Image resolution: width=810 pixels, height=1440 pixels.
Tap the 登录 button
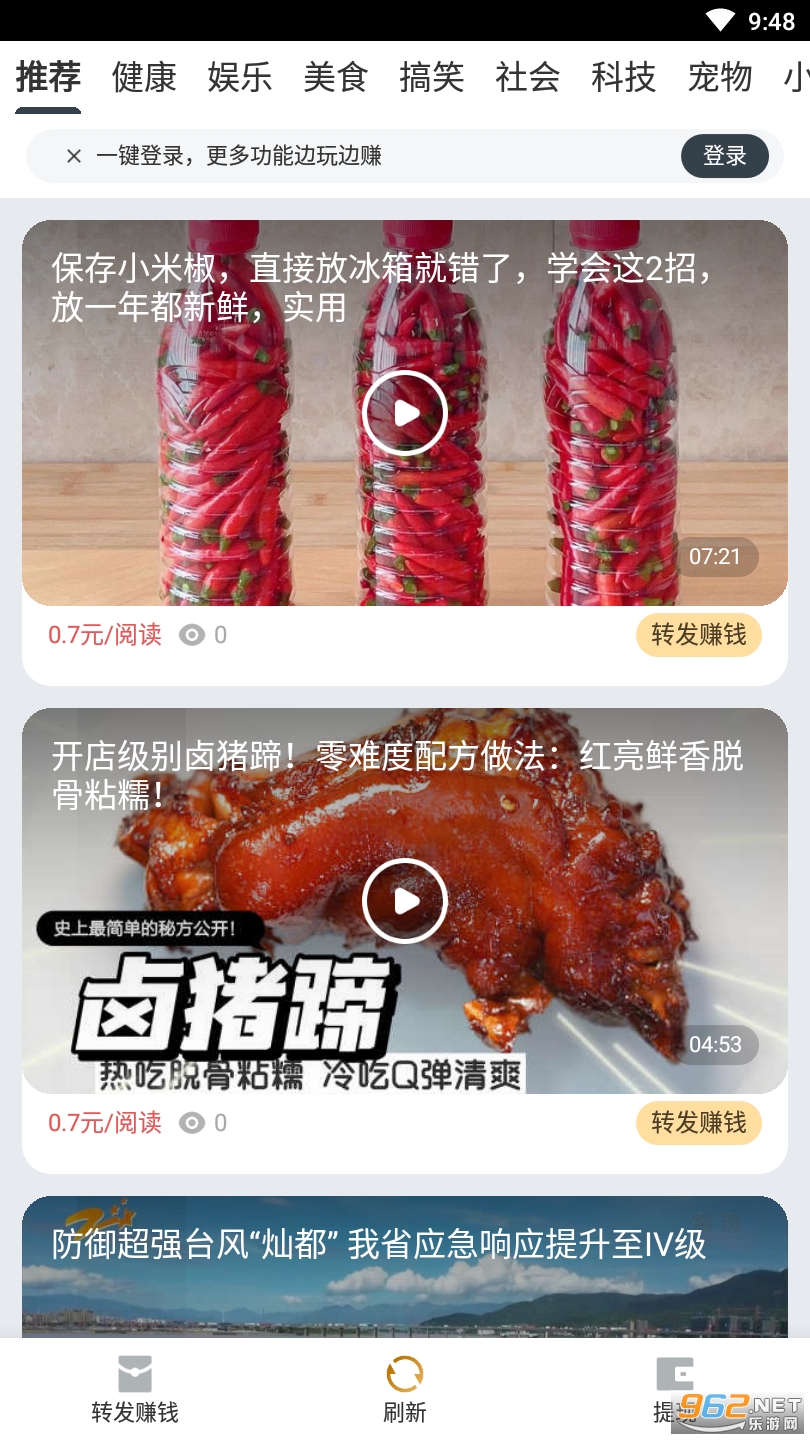click(725, 156)
